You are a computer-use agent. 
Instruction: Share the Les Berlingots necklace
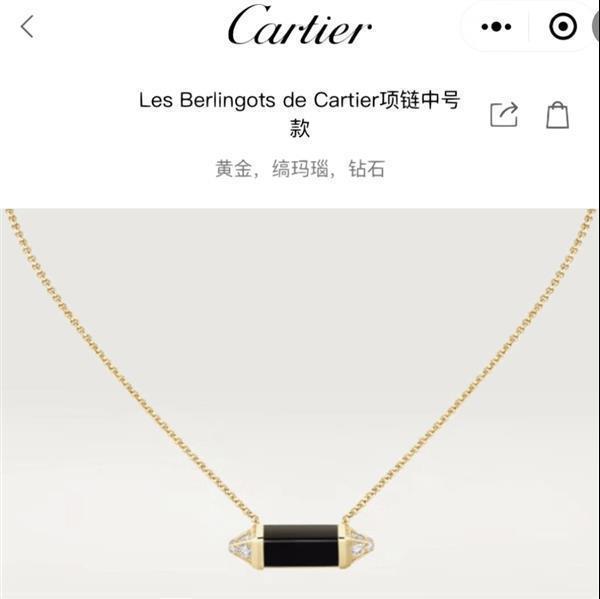(x=504, y=115)
